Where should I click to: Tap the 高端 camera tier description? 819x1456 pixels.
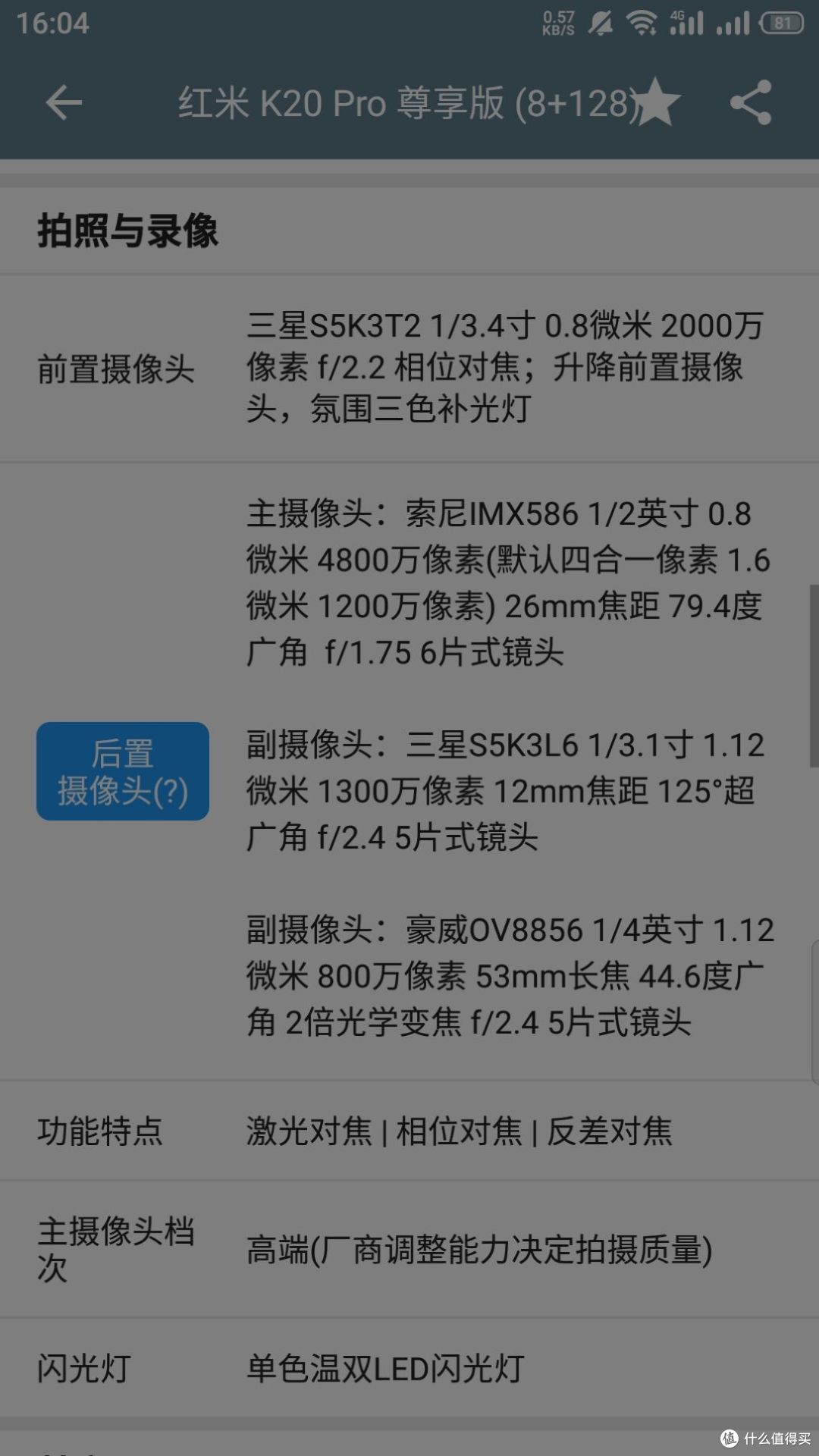pyautogui.click(x=478, y=1251)
